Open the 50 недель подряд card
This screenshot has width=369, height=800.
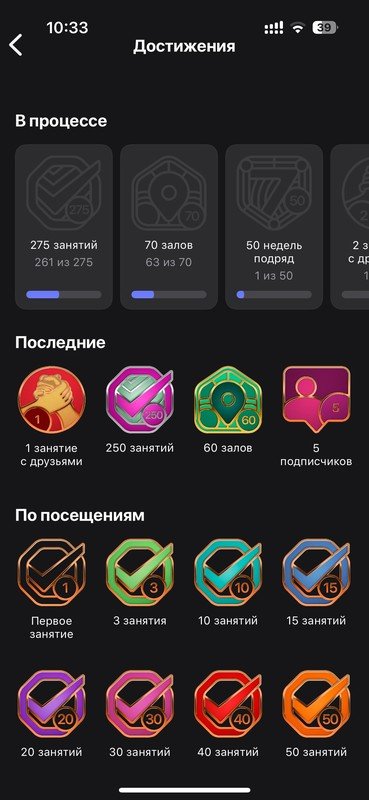pyautogui.click(x=274, y=227)
